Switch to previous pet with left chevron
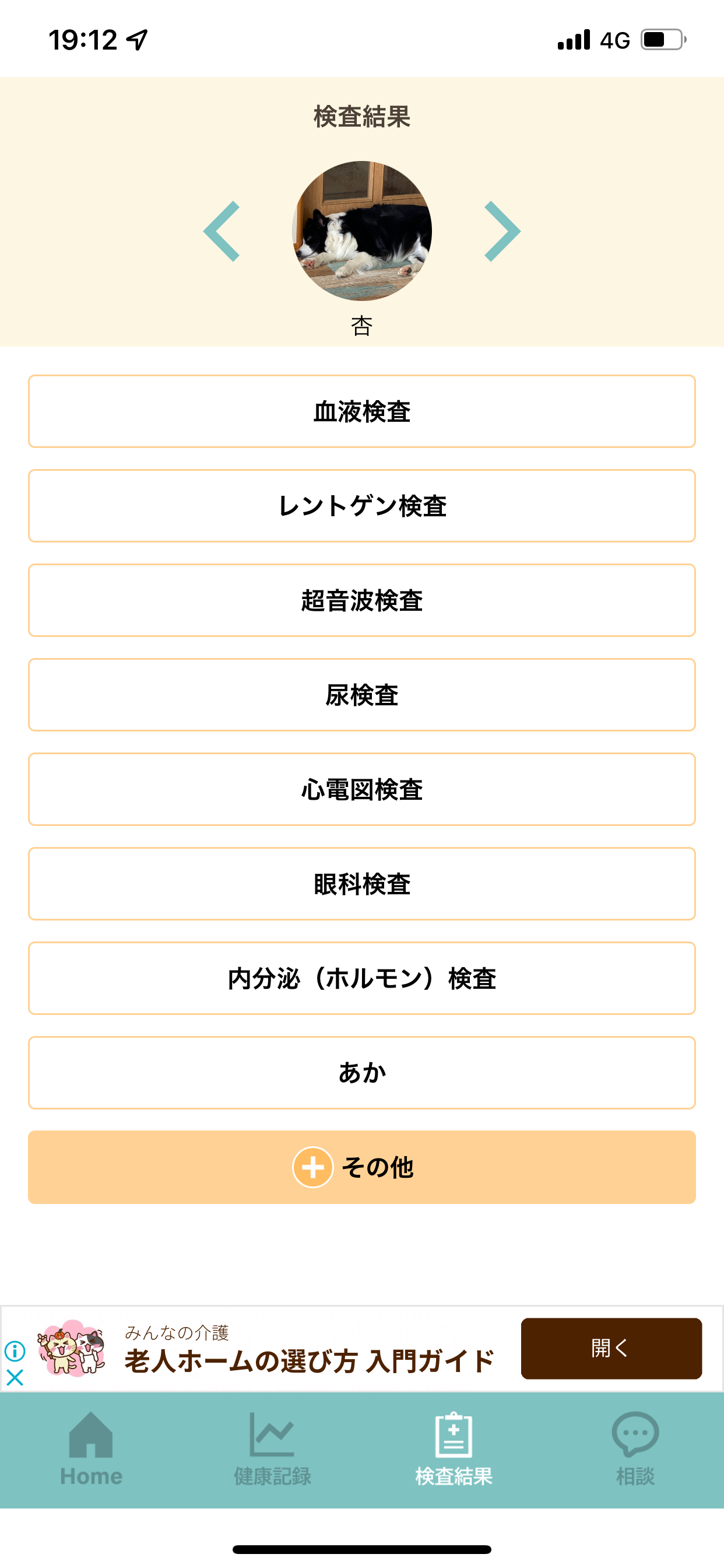724x1568 pixels. pyautogui.click(x=220, y=232)
